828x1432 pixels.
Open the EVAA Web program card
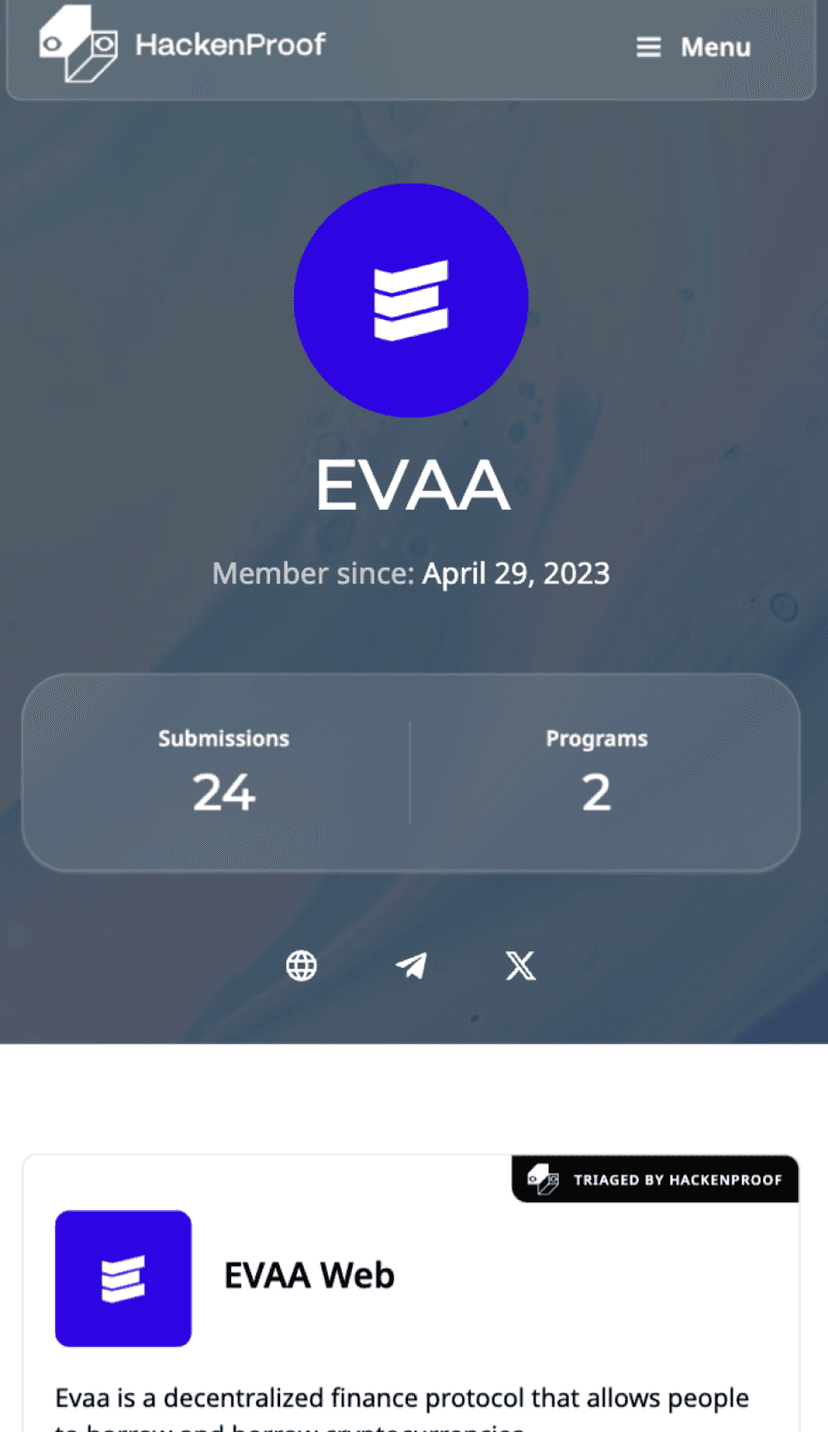[x=309, y=1276]
